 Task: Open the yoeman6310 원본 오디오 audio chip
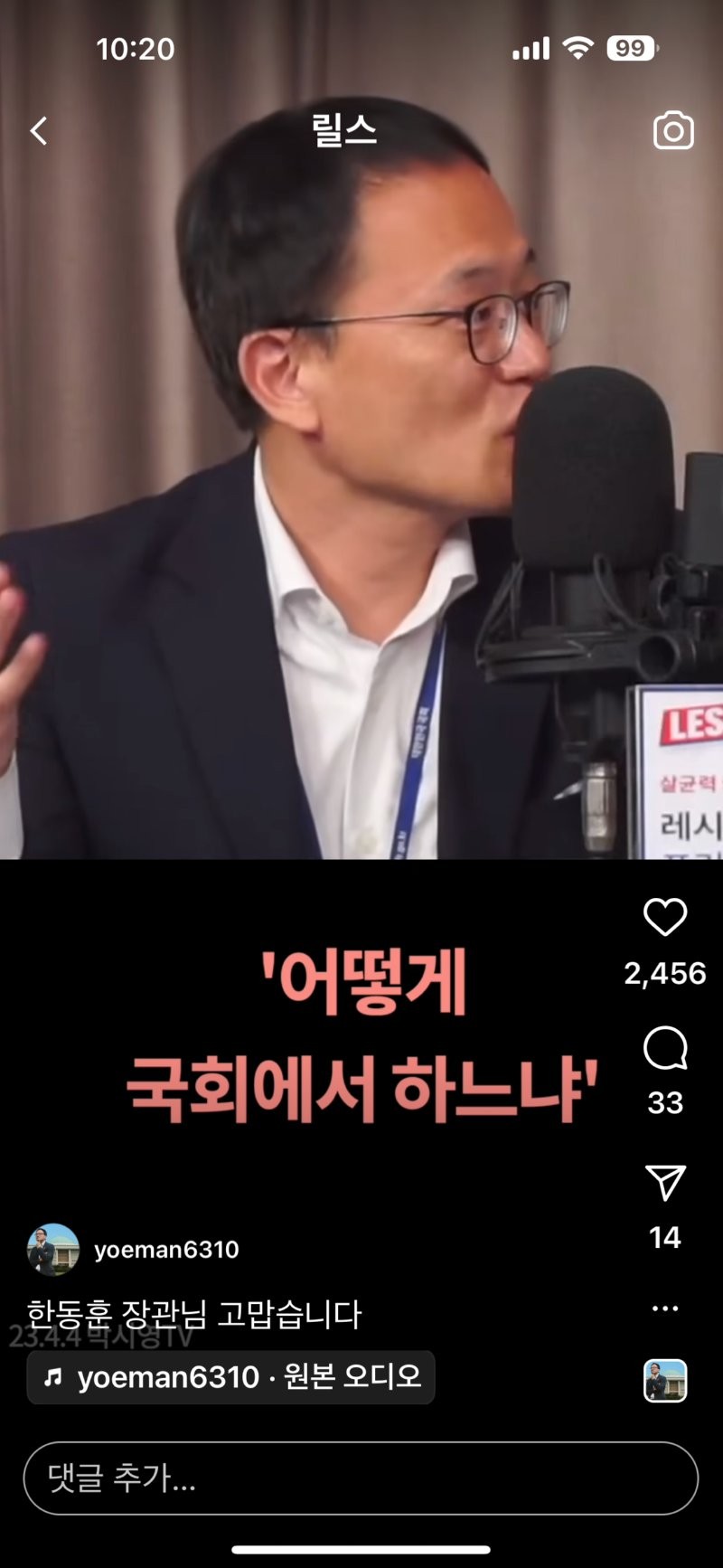click(x=231, y=1377)
